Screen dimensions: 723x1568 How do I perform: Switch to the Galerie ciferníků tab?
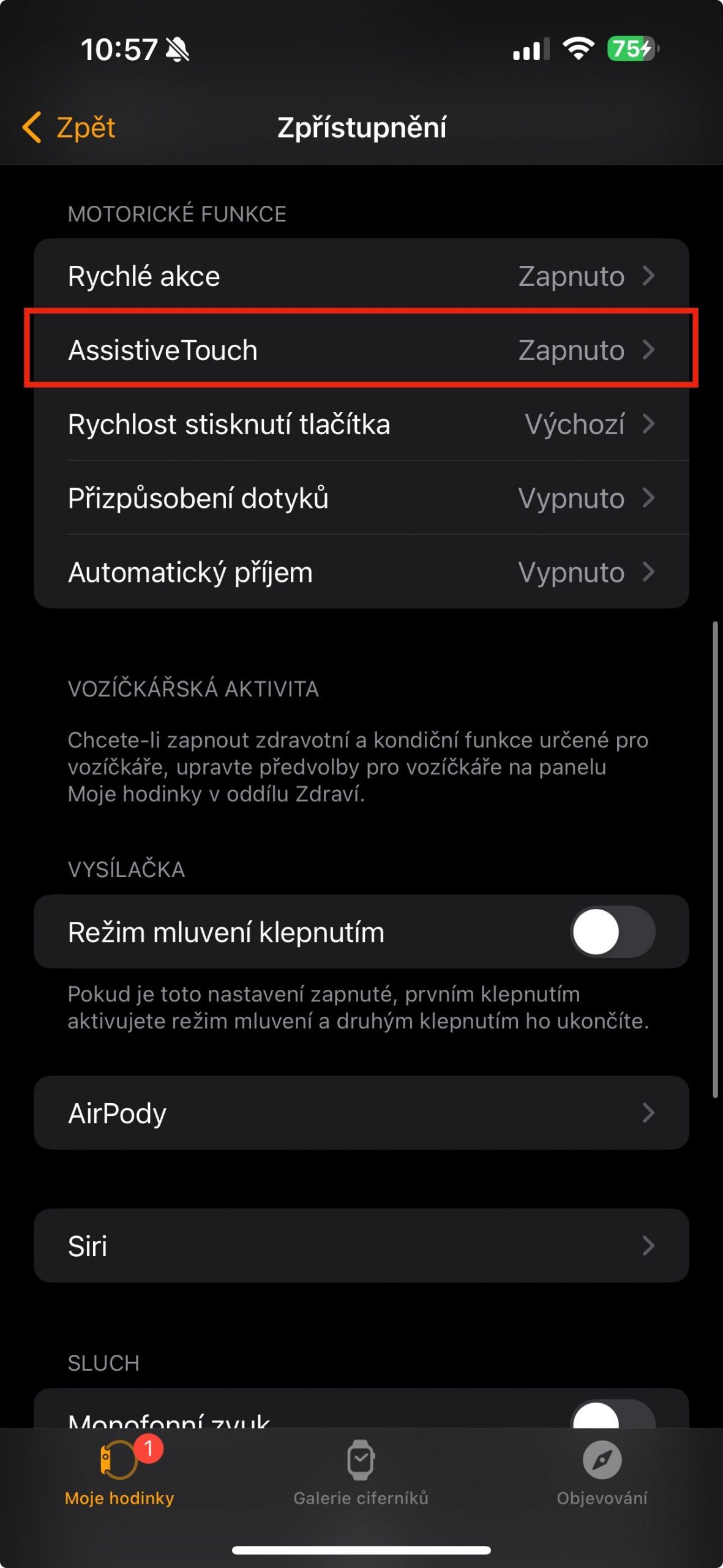tap(361, 1472)
